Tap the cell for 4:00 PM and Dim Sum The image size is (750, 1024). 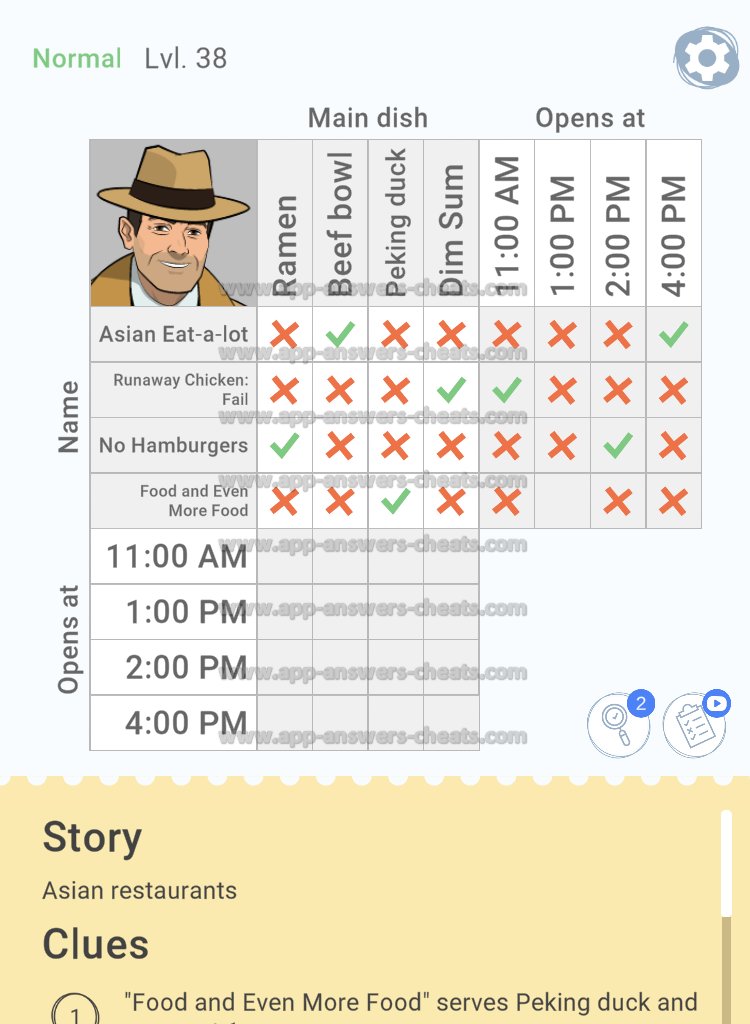[x=451, y=722]
